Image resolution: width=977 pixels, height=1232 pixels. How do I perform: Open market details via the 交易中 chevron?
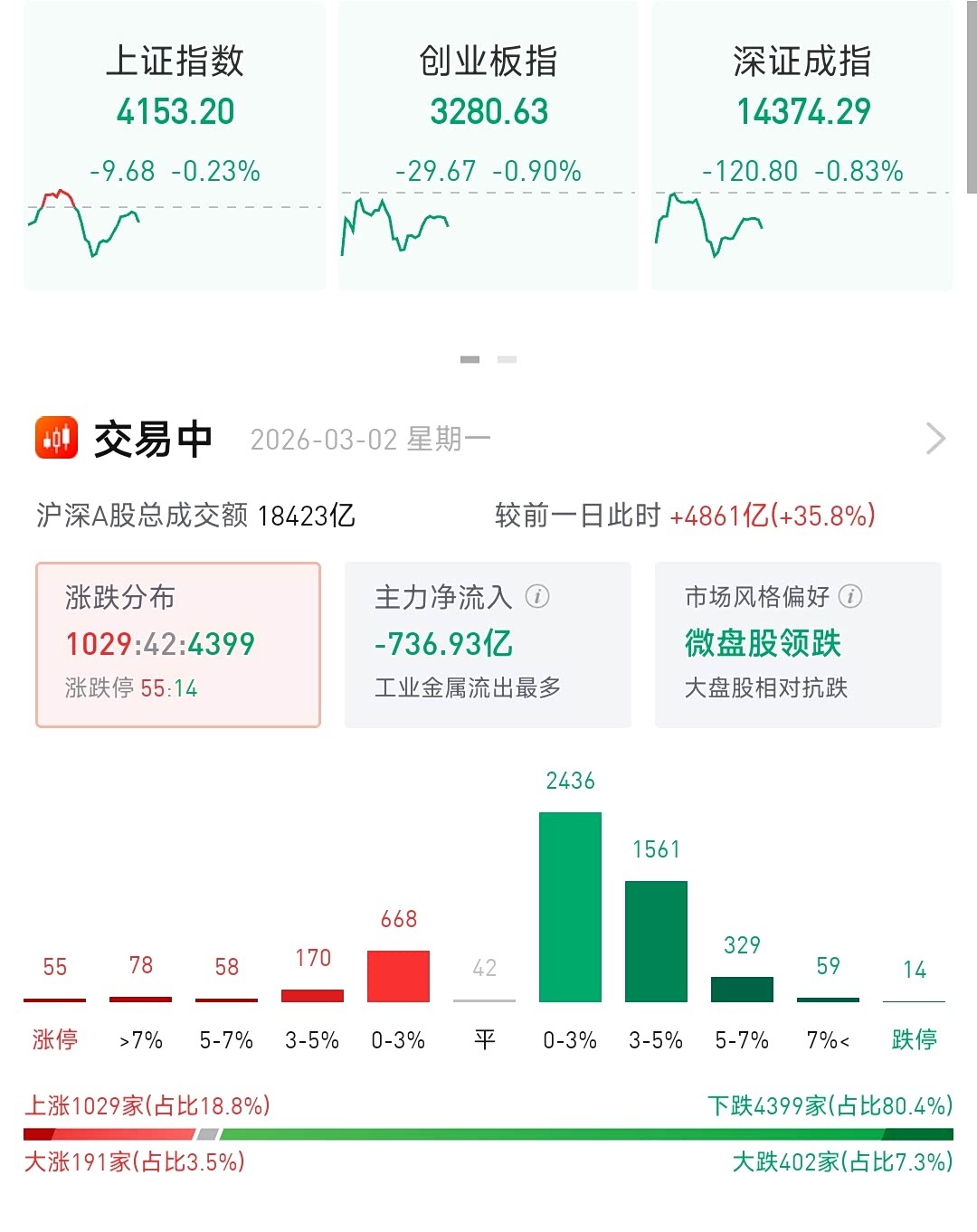[x=935, y=440]
